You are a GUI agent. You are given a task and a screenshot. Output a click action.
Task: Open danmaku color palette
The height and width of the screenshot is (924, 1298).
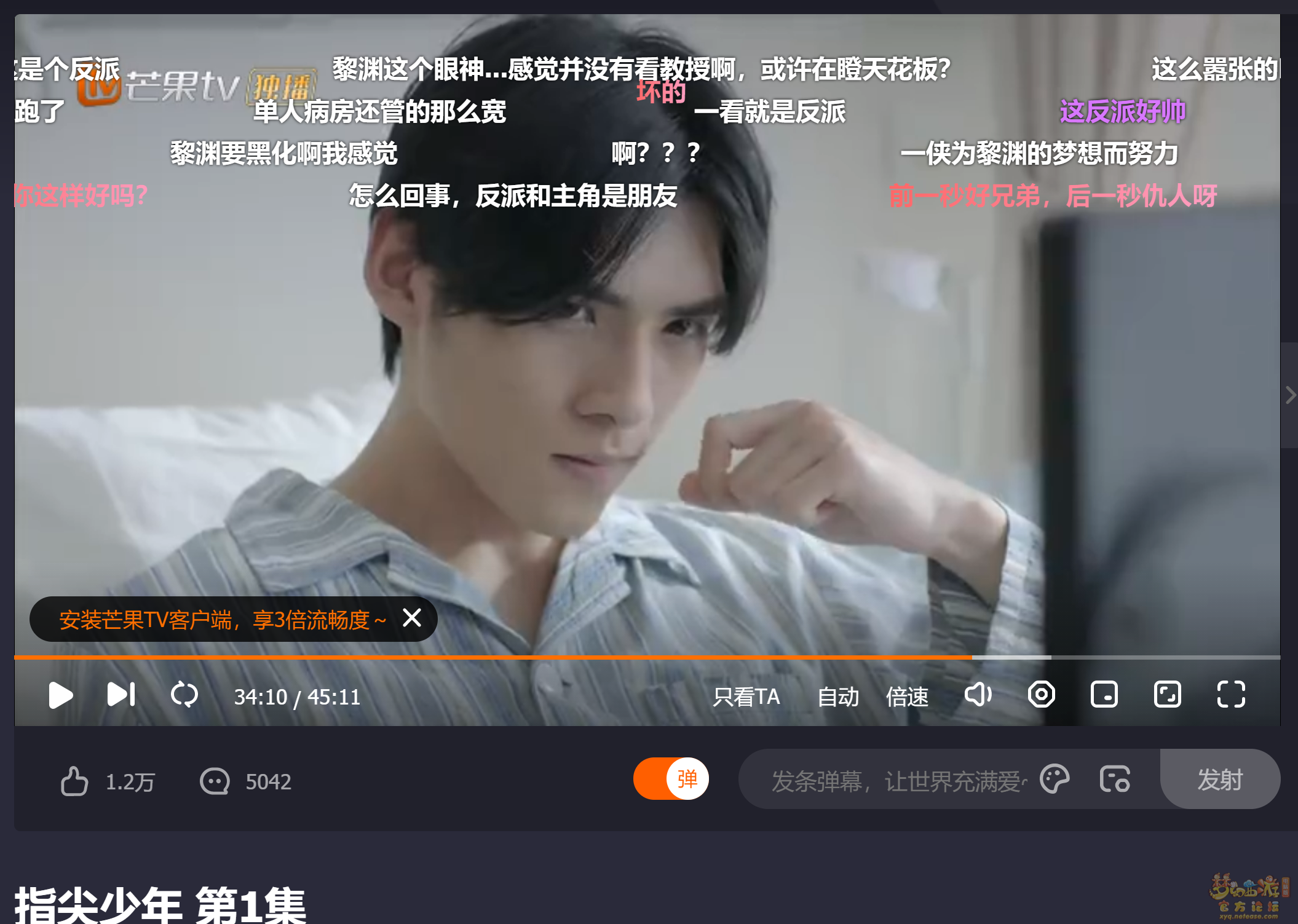pos(1055,780)
